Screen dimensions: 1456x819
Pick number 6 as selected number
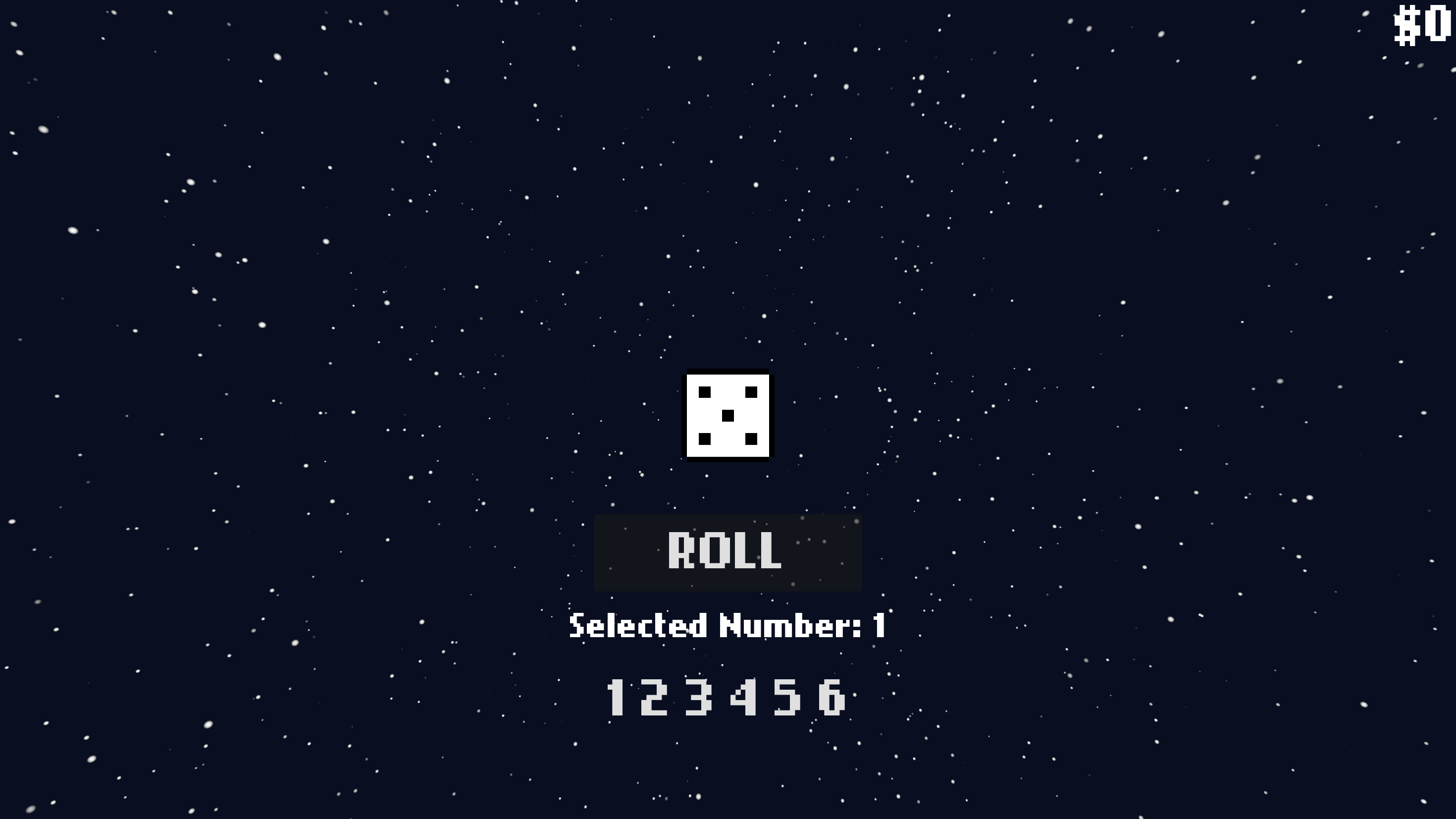point(832,698)
